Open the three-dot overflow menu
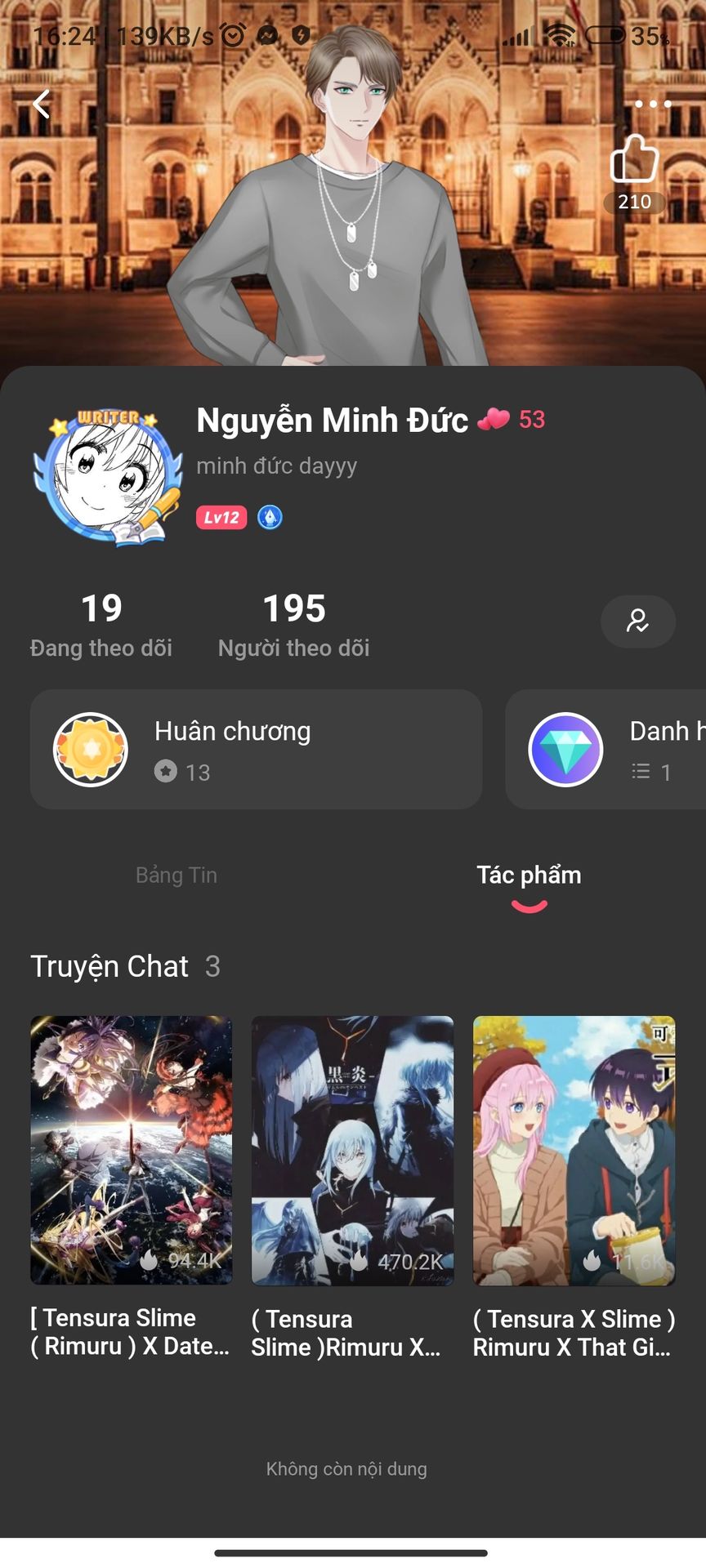706x1568 pixels. coord(652,105)
